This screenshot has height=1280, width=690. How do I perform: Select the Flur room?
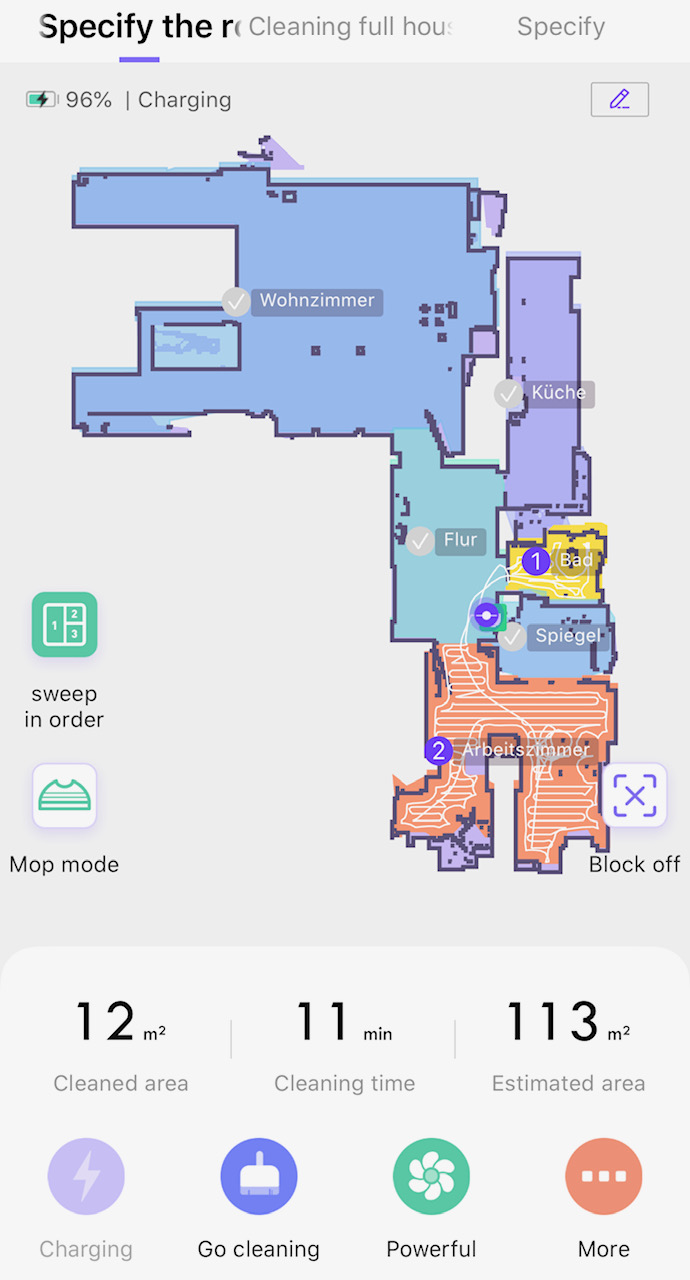coord(420,541)
